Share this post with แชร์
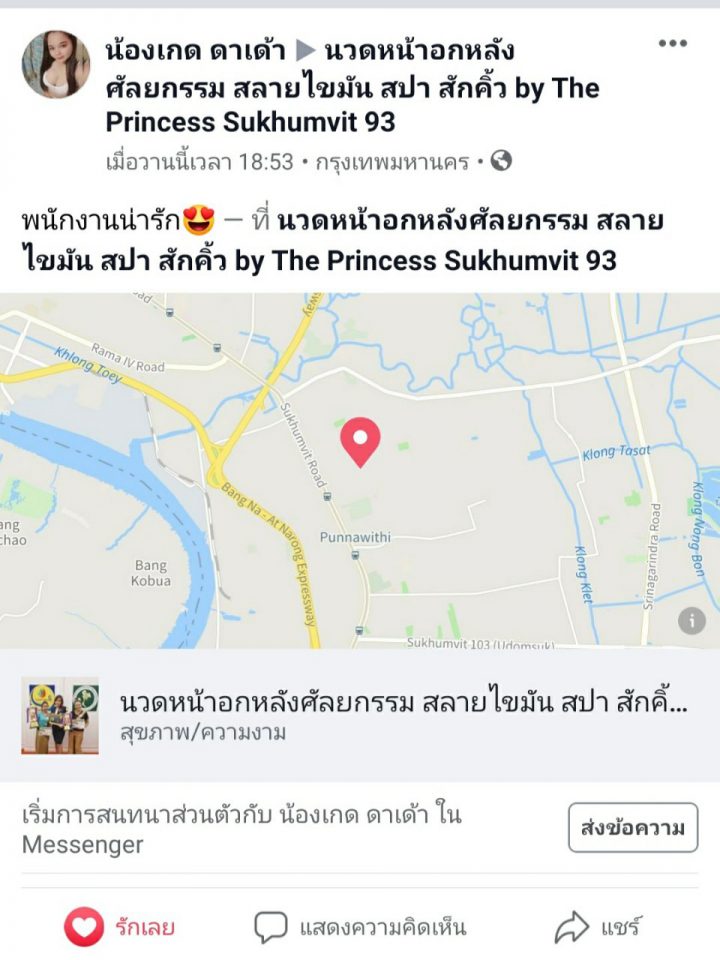This screenshot has width=720, height=960. point(598,927)
